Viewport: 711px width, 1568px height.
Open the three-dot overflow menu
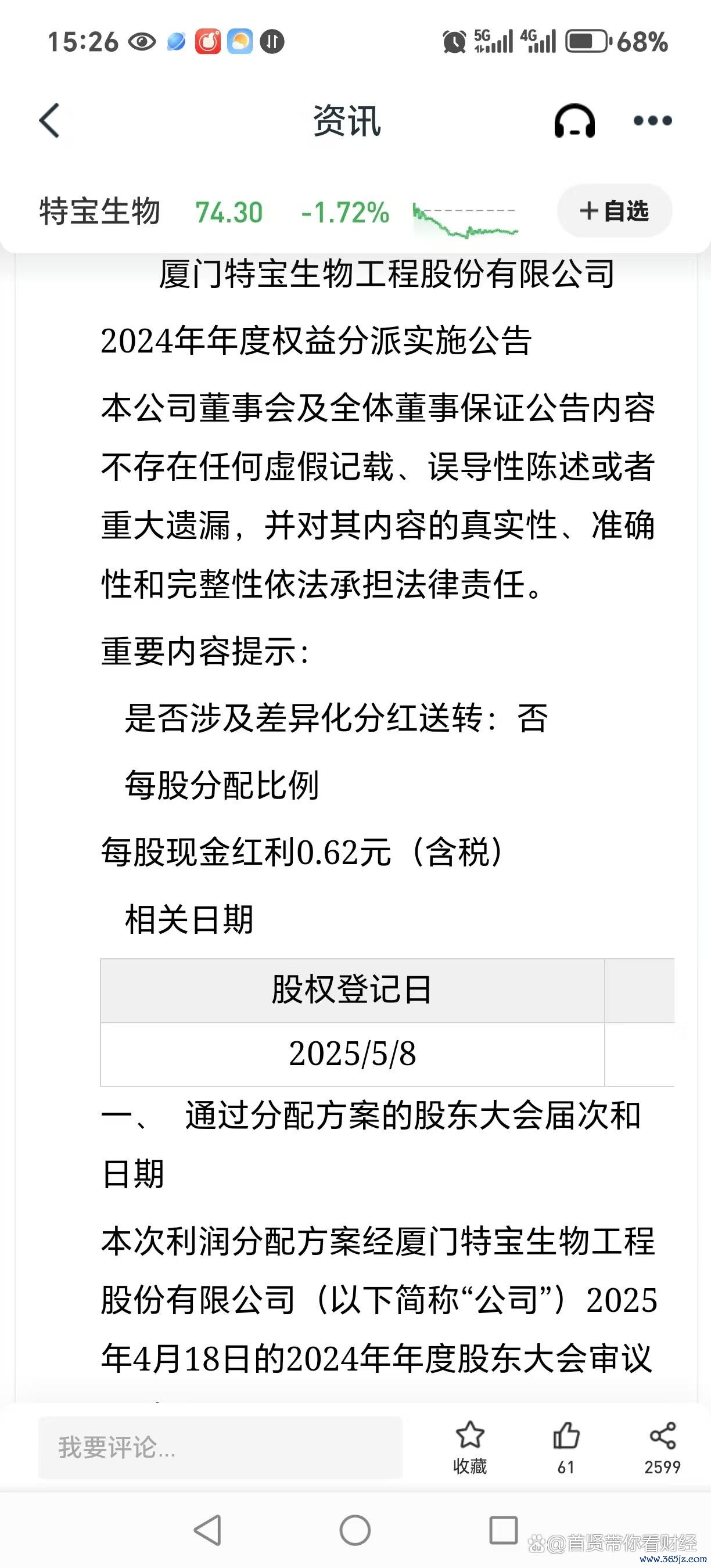[x=652, y=121]
